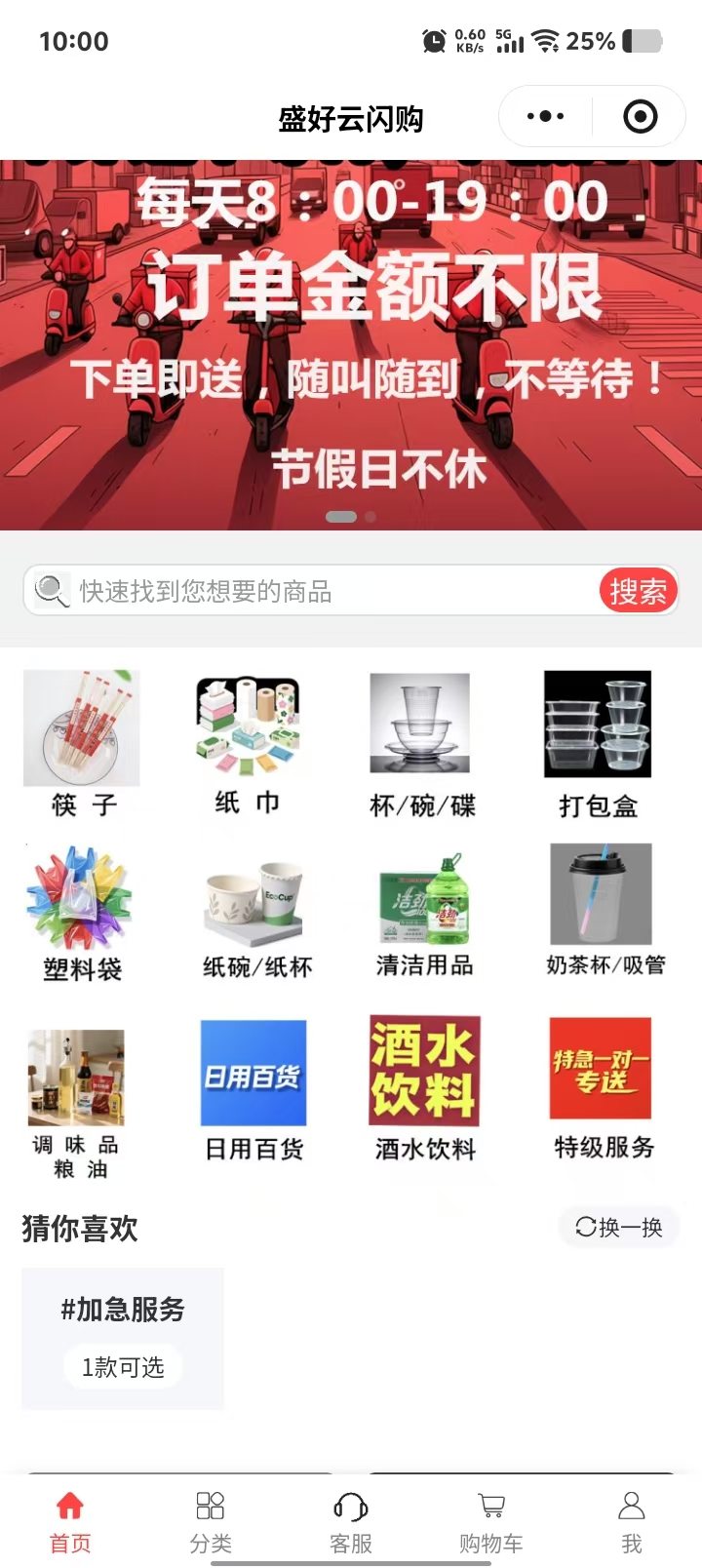Open the 调味品粮油 category
The image size is (702, 1568).
click(76, 1102)
